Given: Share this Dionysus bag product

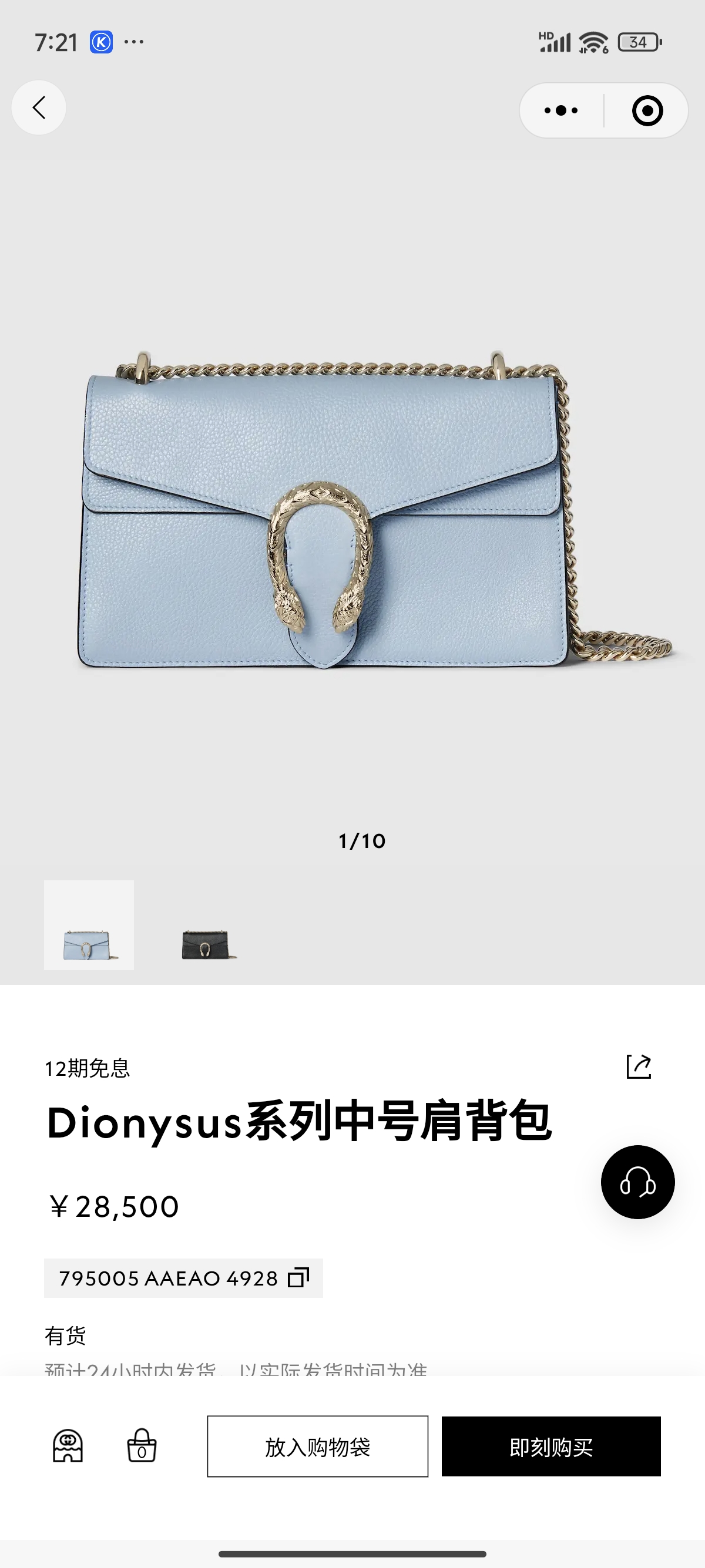Looking at the screenshot, I should (x=639, y=1067).
